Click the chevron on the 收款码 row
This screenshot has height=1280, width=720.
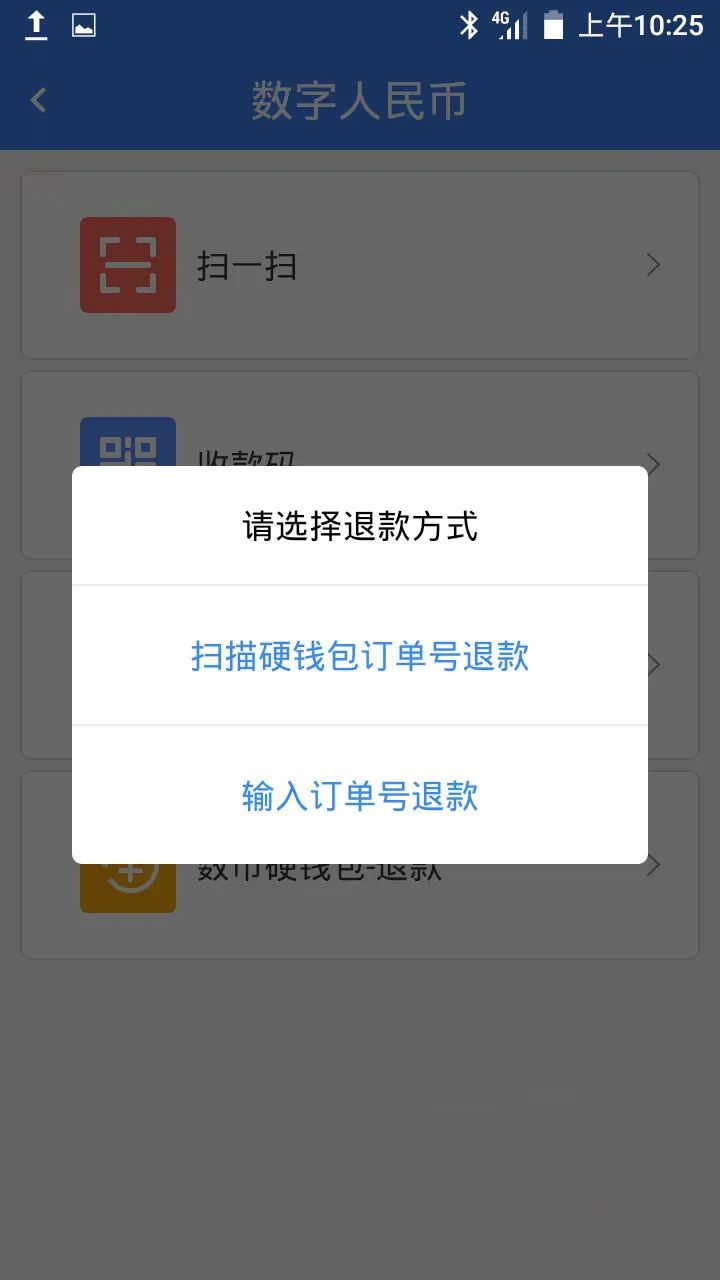[x=653, y=464]
